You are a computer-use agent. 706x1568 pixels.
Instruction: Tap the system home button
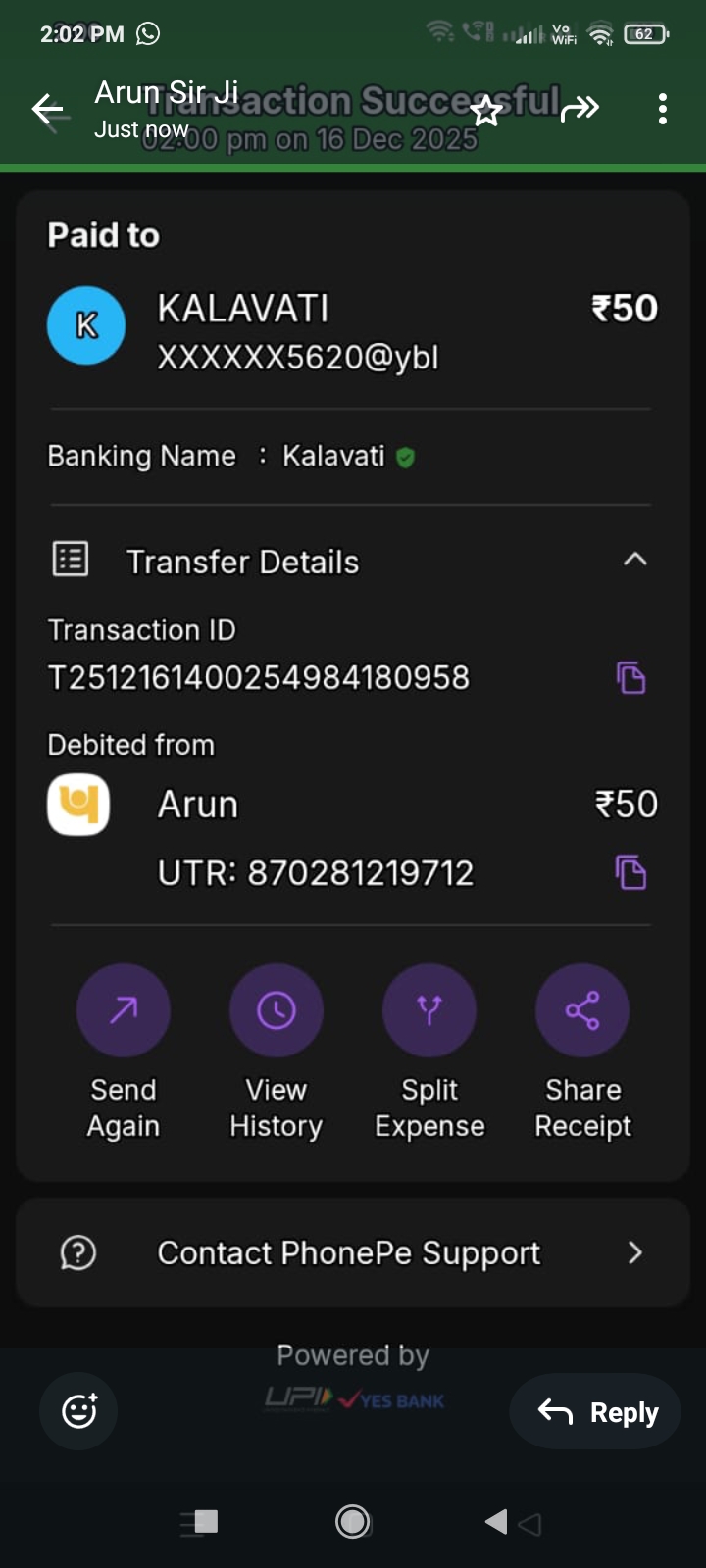pos(353,1521)
